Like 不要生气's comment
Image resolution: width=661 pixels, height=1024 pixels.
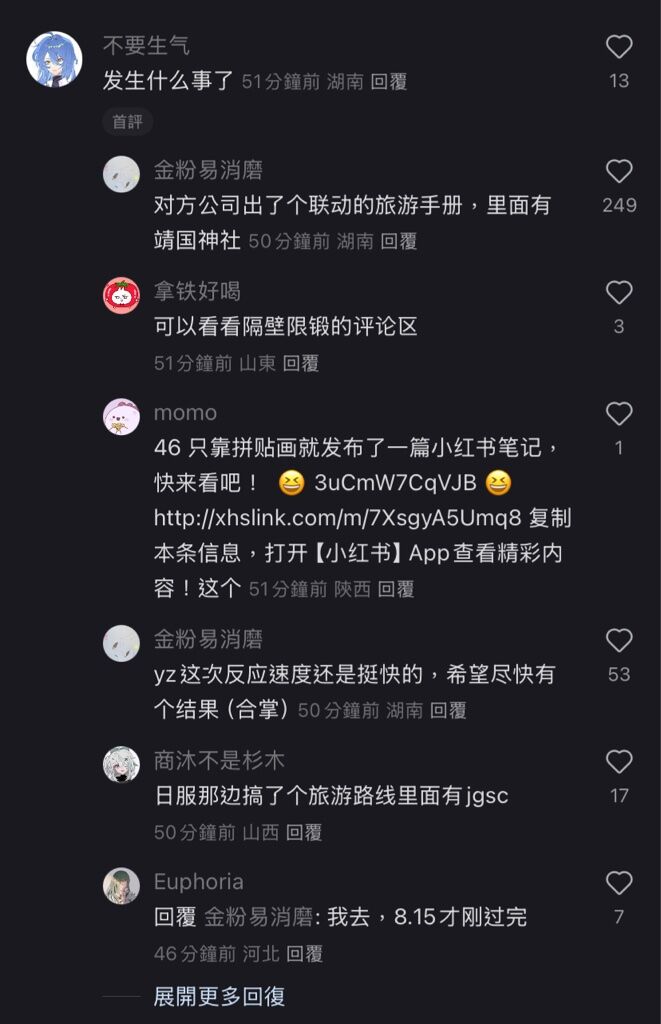pos(619,47)
